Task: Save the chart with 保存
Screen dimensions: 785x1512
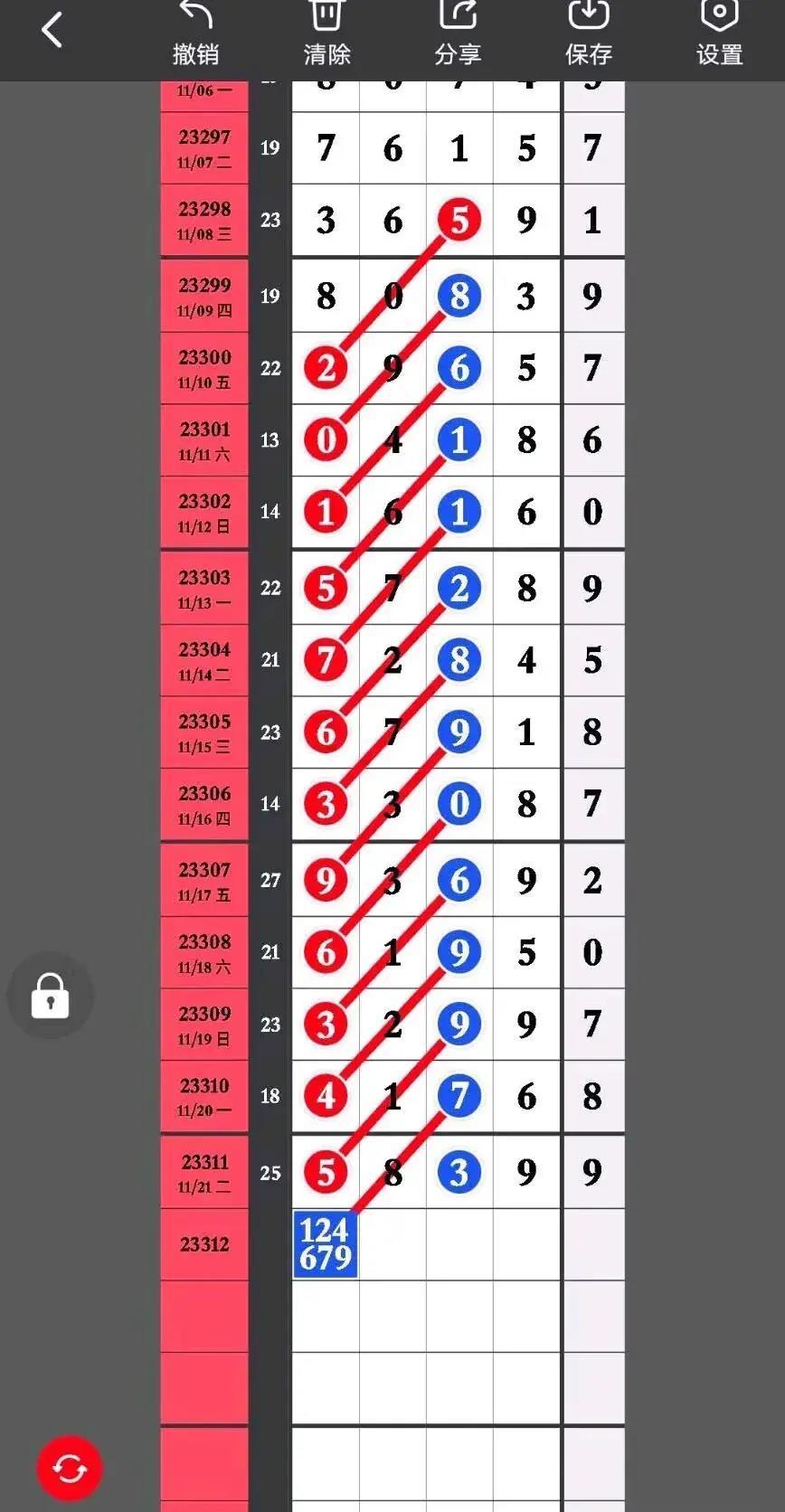Action: coord(589,33)
